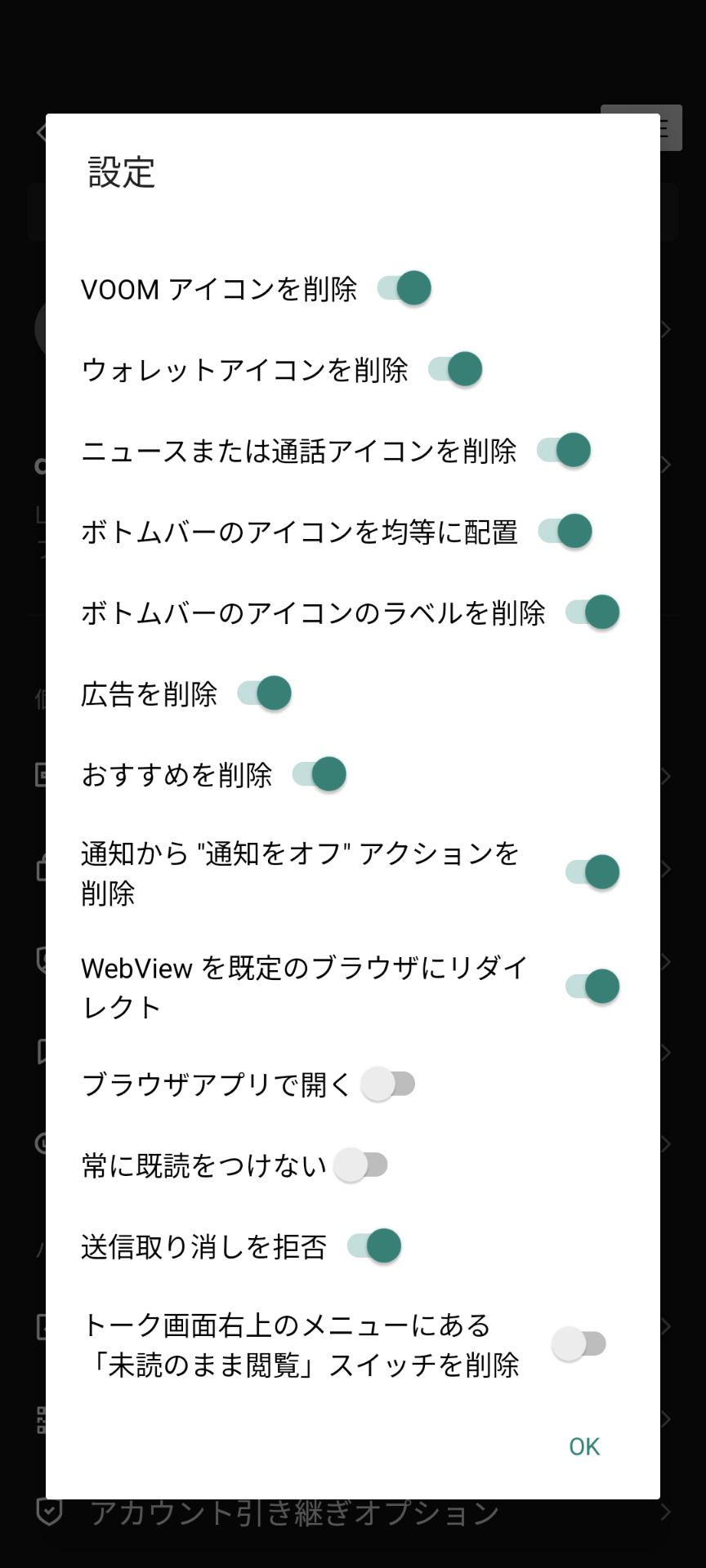This screenshot has height=1568, width=706.
Task: Turn off WebView を既定のブラウザにリダイレクト
Action: (x=593, y=987)
